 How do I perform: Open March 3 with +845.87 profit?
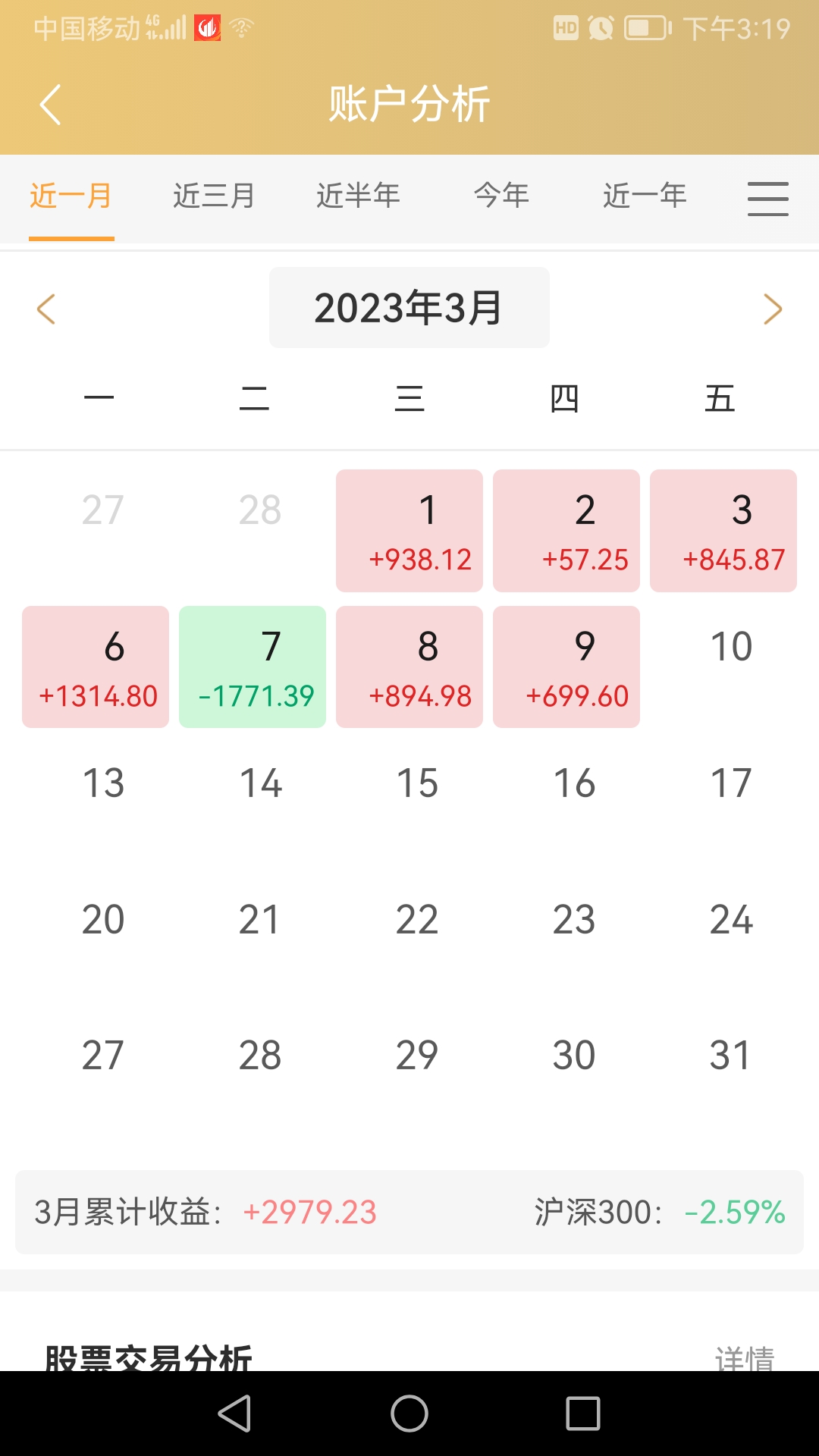(x=723, y=530)
